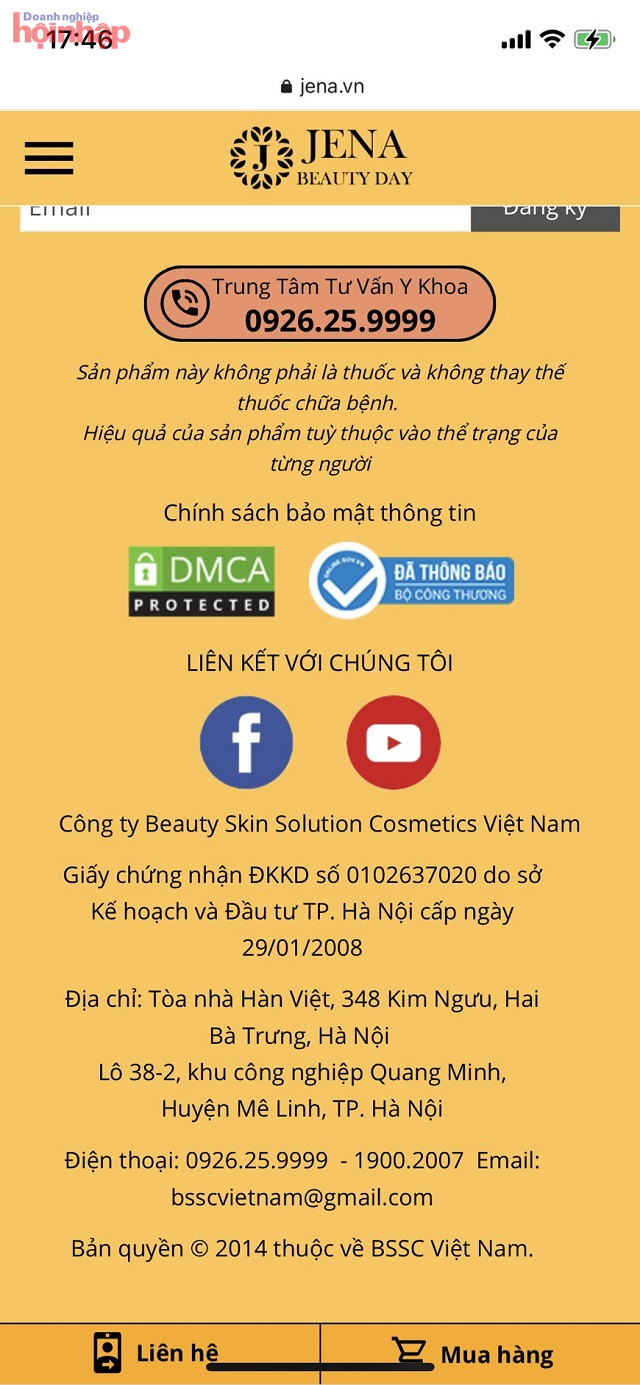Viewport: 640px width, 1385px height.
Task: Tap the Đăng ký button
Action: click(x=545, y=215)
